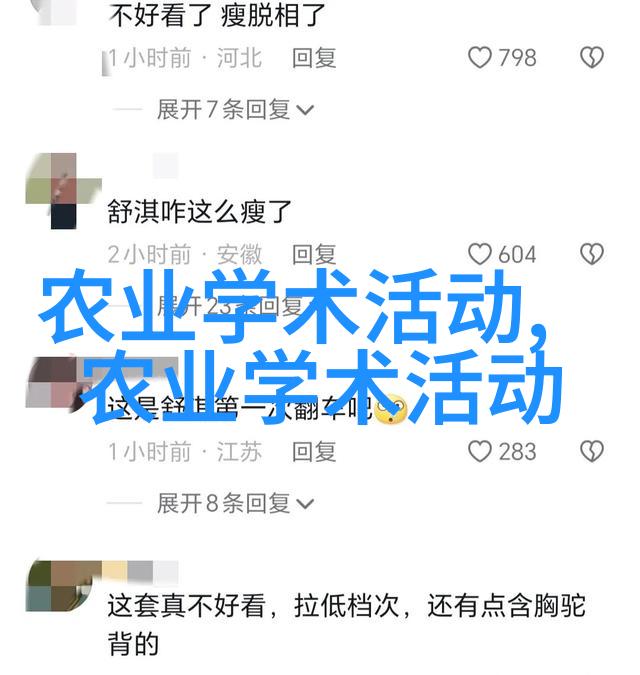Like the comment with 604 likes
Image resolution: width=640 pixels, height=675 pixels.
[481, 255]
